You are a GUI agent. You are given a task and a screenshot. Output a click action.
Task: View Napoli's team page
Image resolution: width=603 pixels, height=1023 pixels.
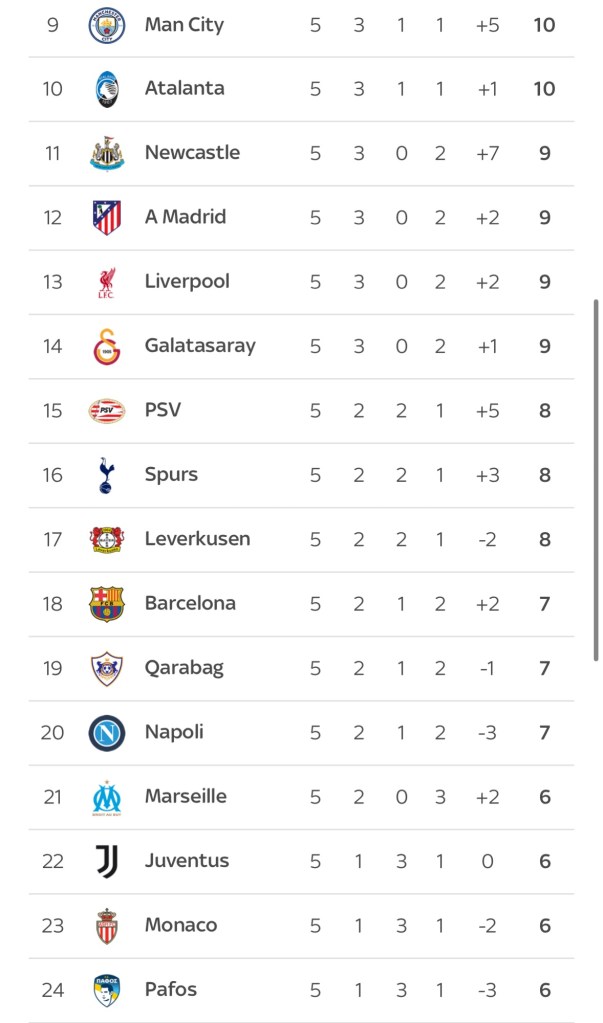174,732
